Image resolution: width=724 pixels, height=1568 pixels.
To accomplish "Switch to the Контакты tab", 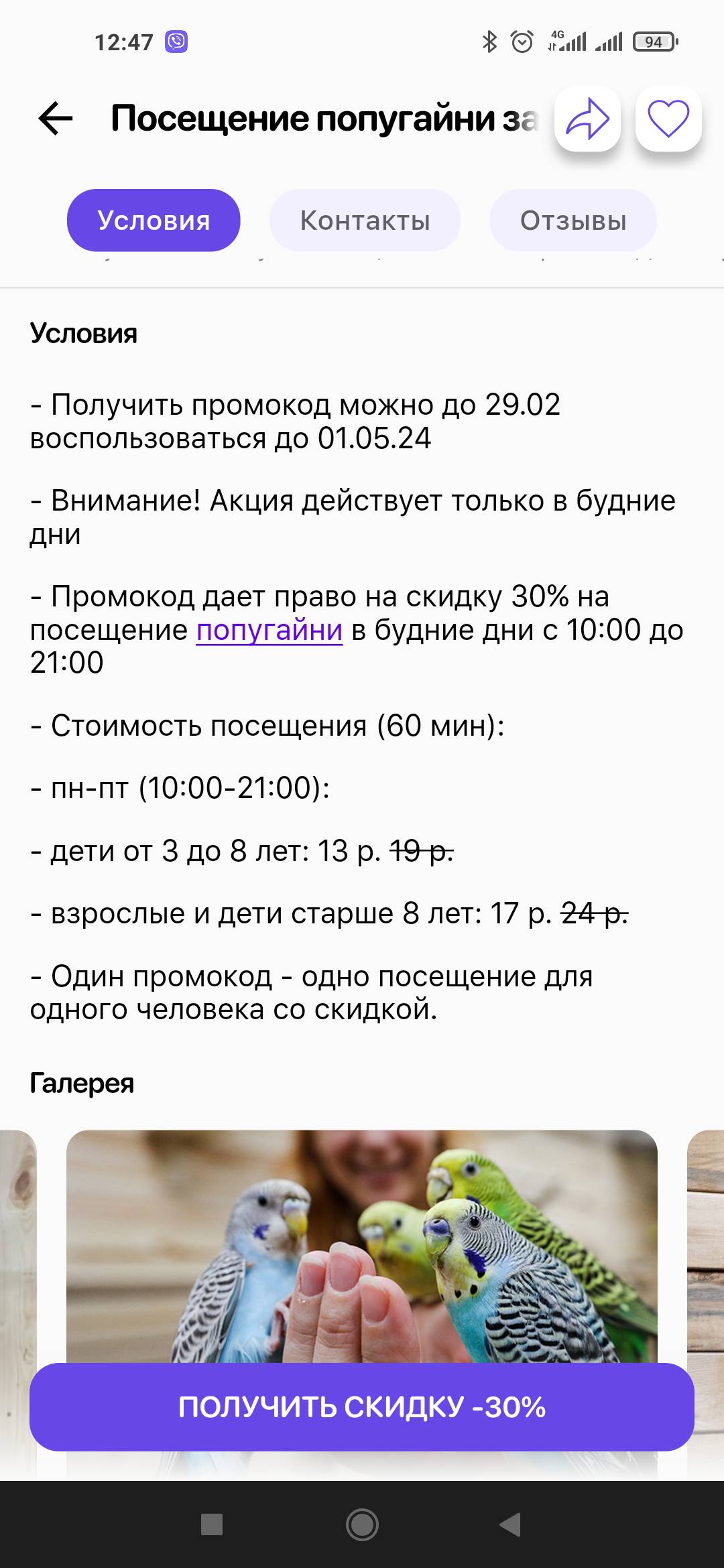I will coord(365,220).
